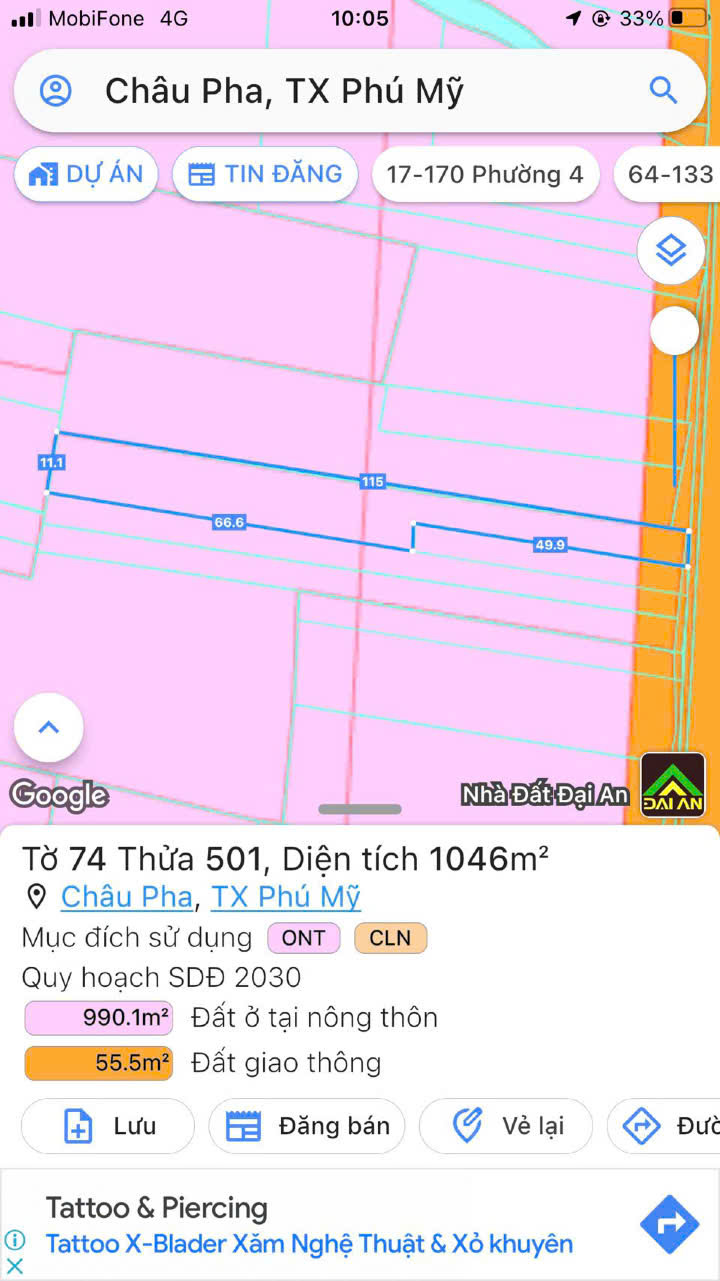This screenshot has height=1281, width=720.
Task: Select the TIN ĐĂNG chip
Action: 265,174
